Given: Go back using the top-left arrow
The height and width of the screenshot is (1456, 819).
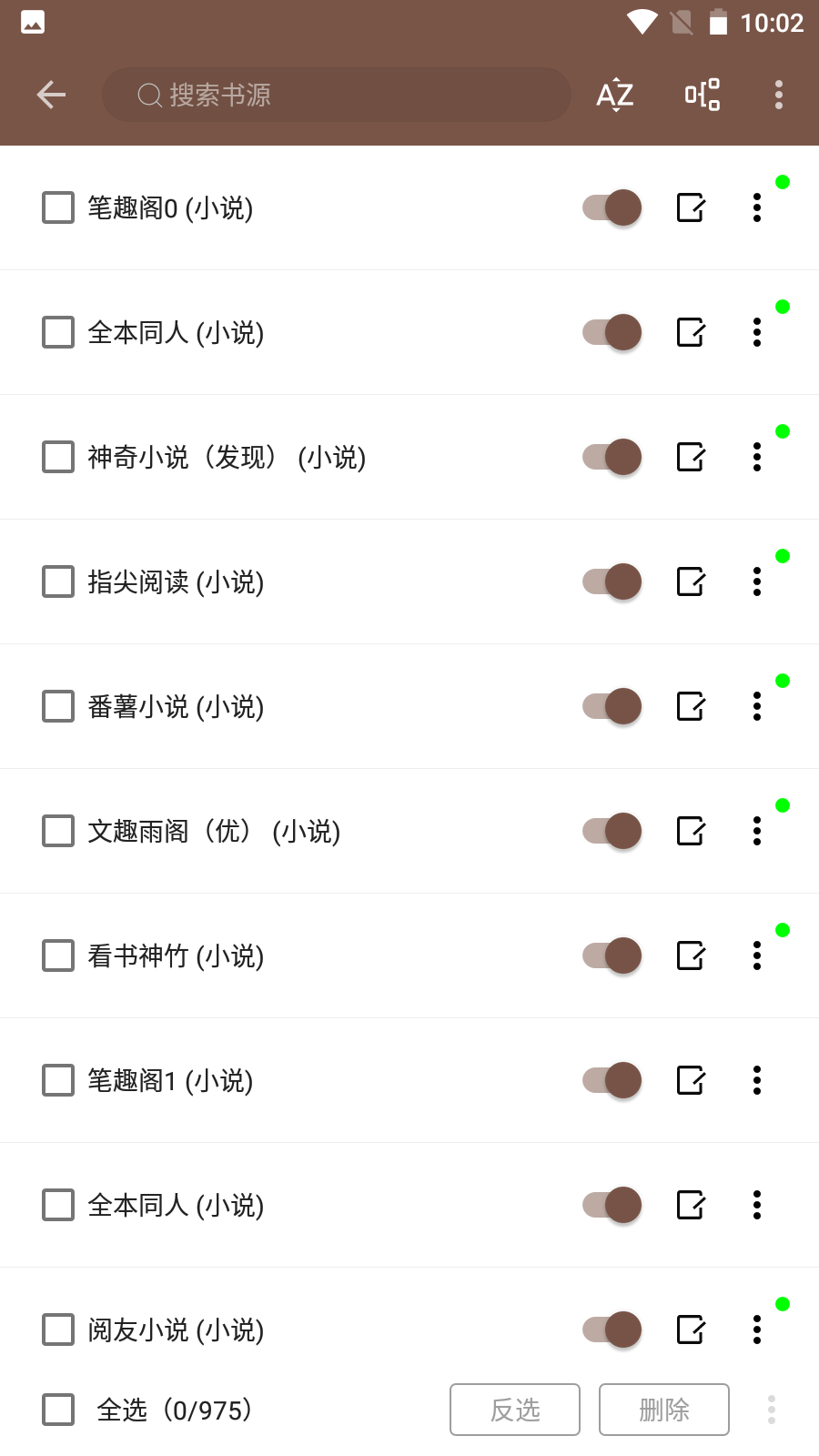Looking at the screenshot, I should coord(51,95).
